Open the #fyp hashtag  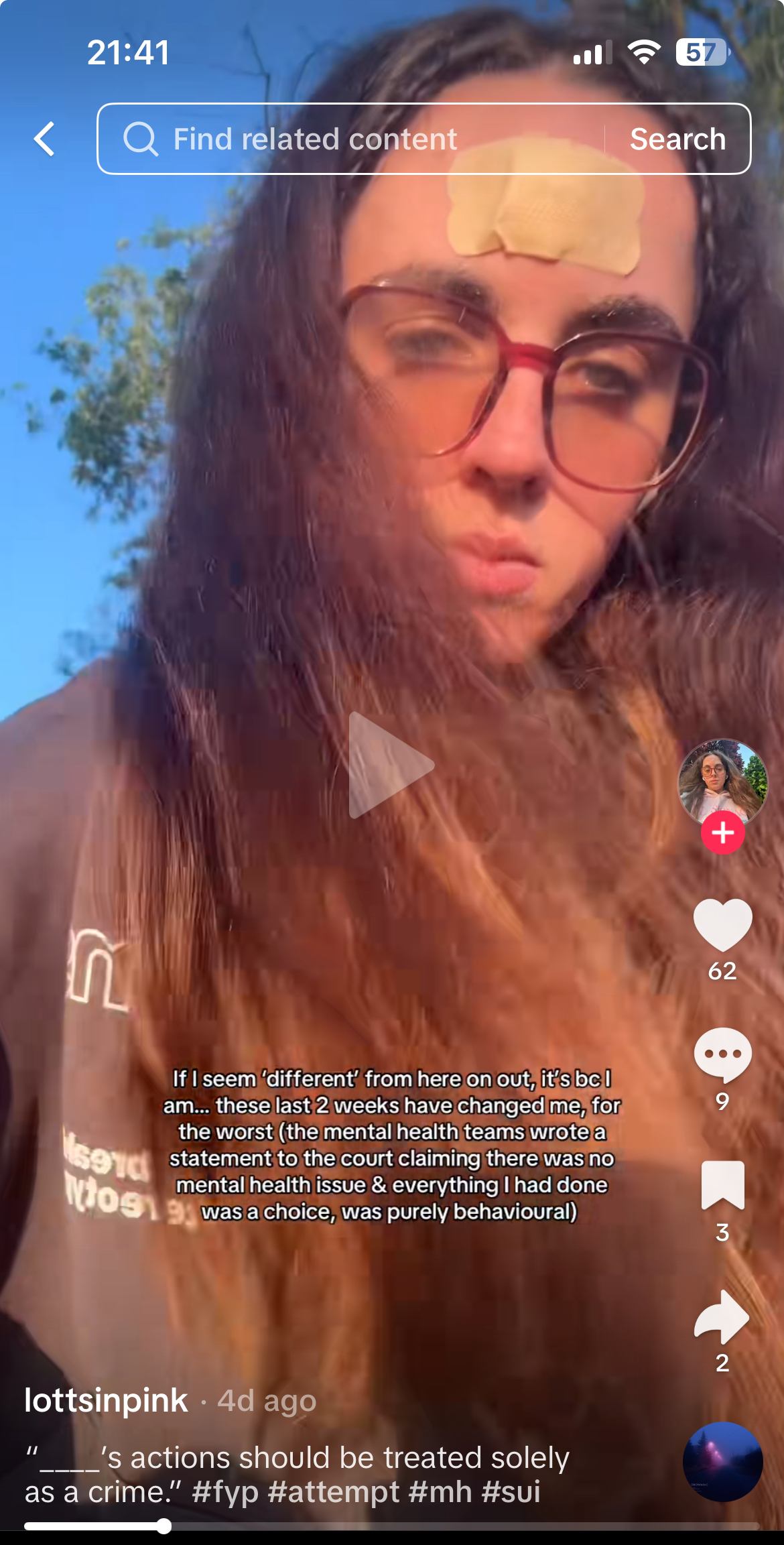click(x=225, y=1492)
